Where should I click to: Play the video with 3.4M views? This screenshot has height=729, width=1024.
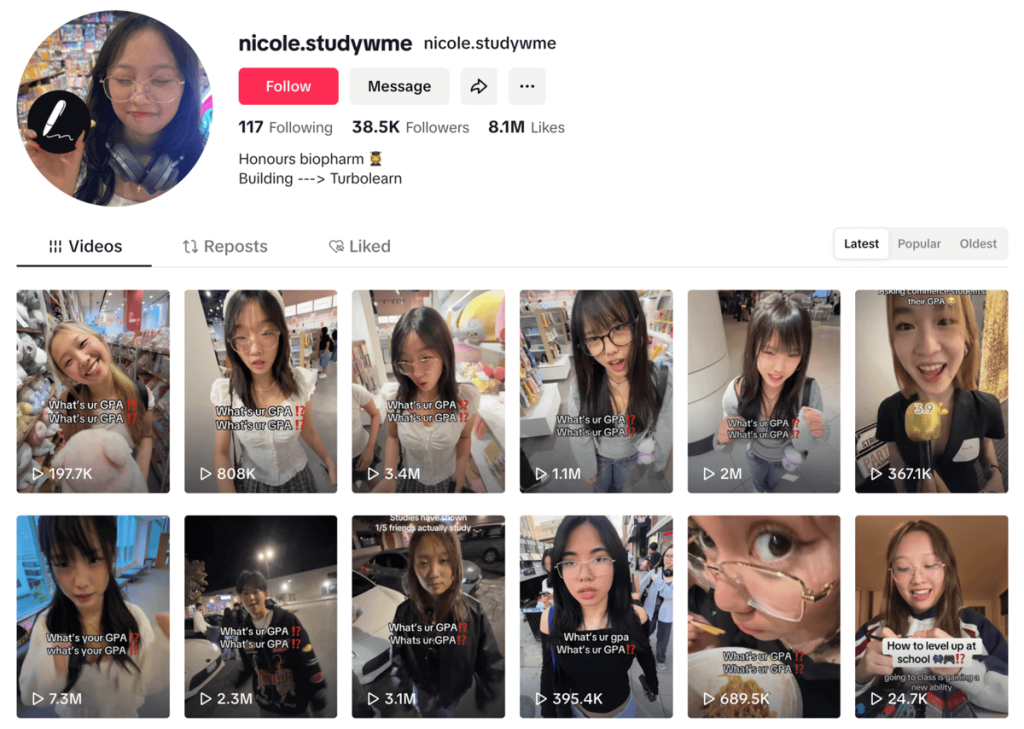tap(428, 391)
